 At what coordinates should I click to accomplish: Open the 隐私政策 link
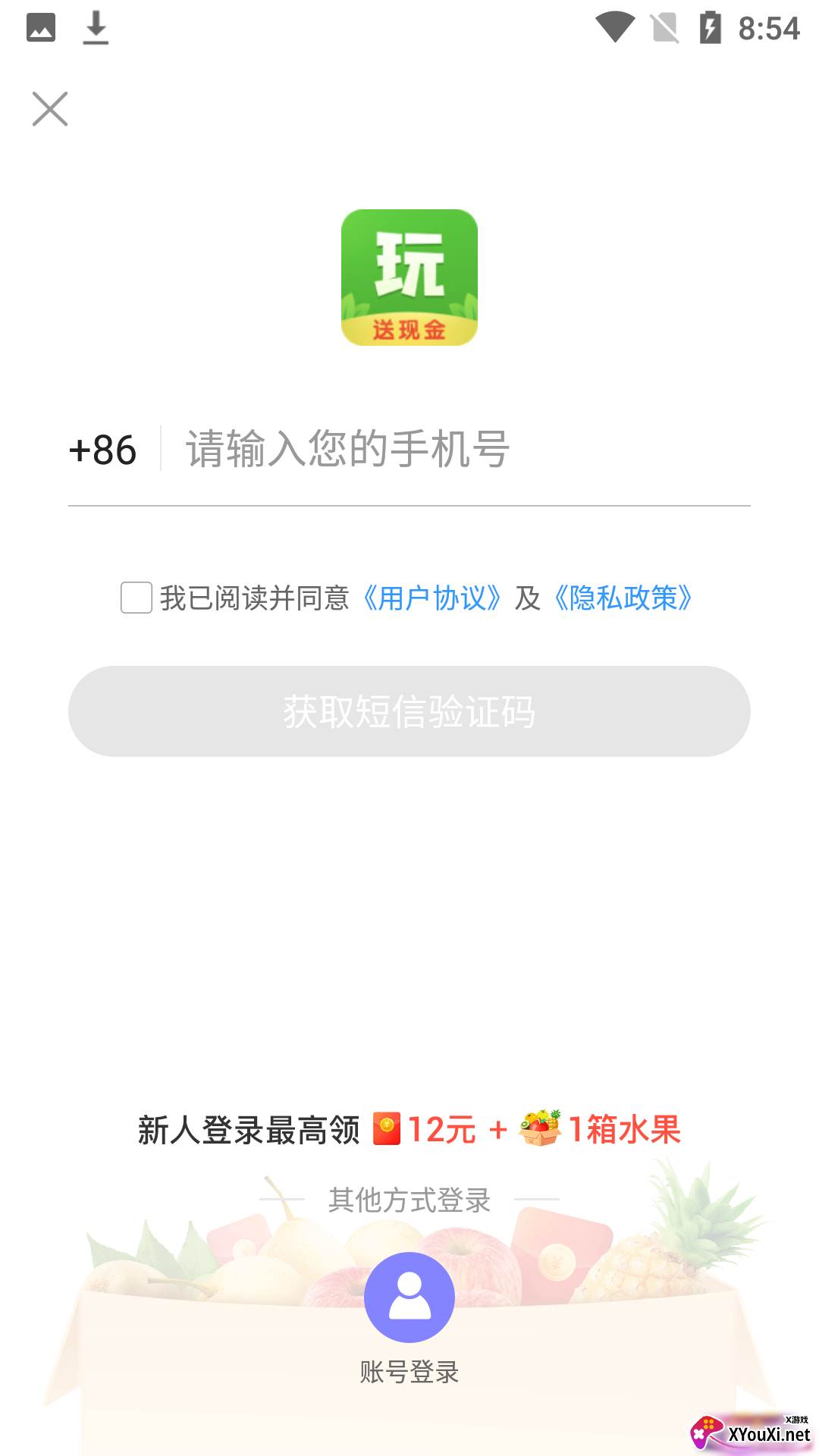623,598
